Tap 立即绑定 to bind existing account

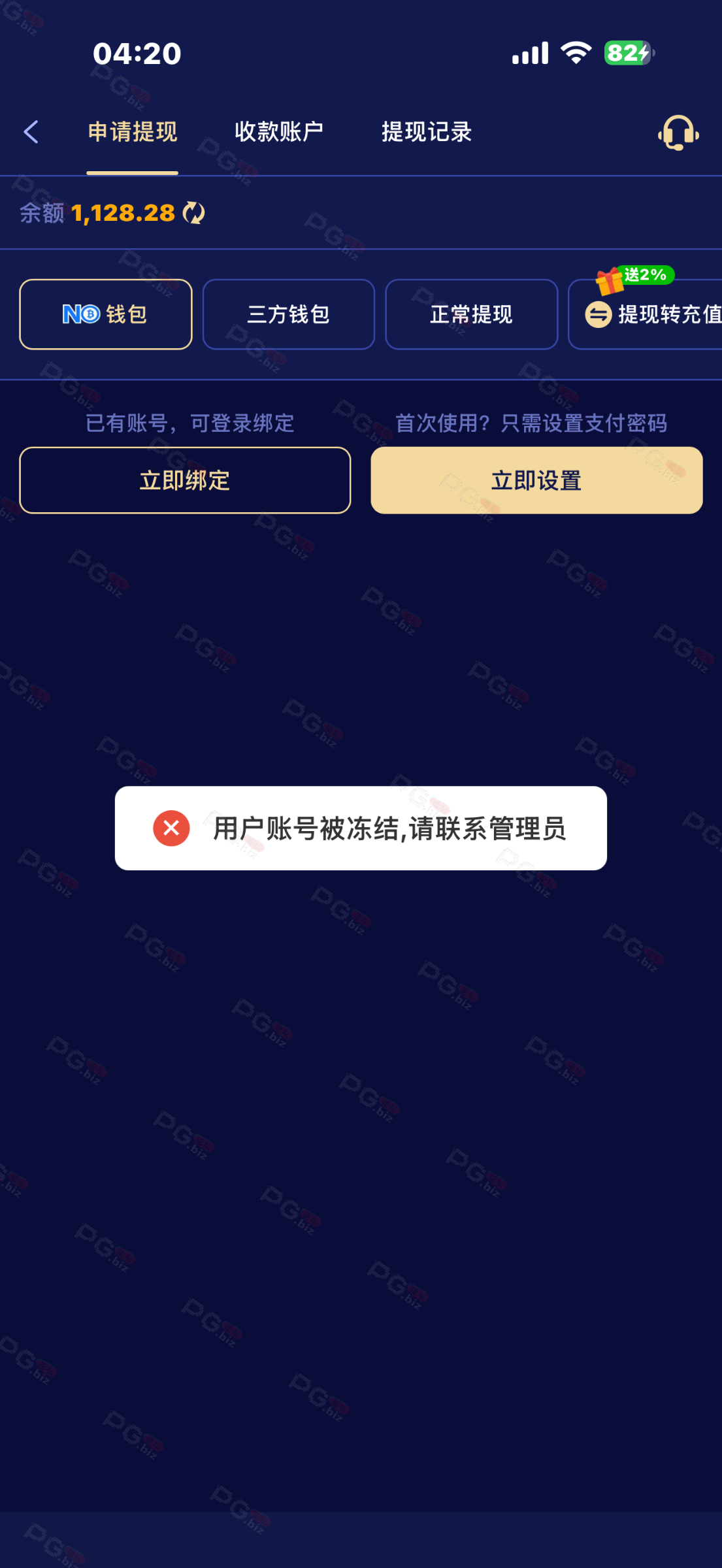pos(185,480)
